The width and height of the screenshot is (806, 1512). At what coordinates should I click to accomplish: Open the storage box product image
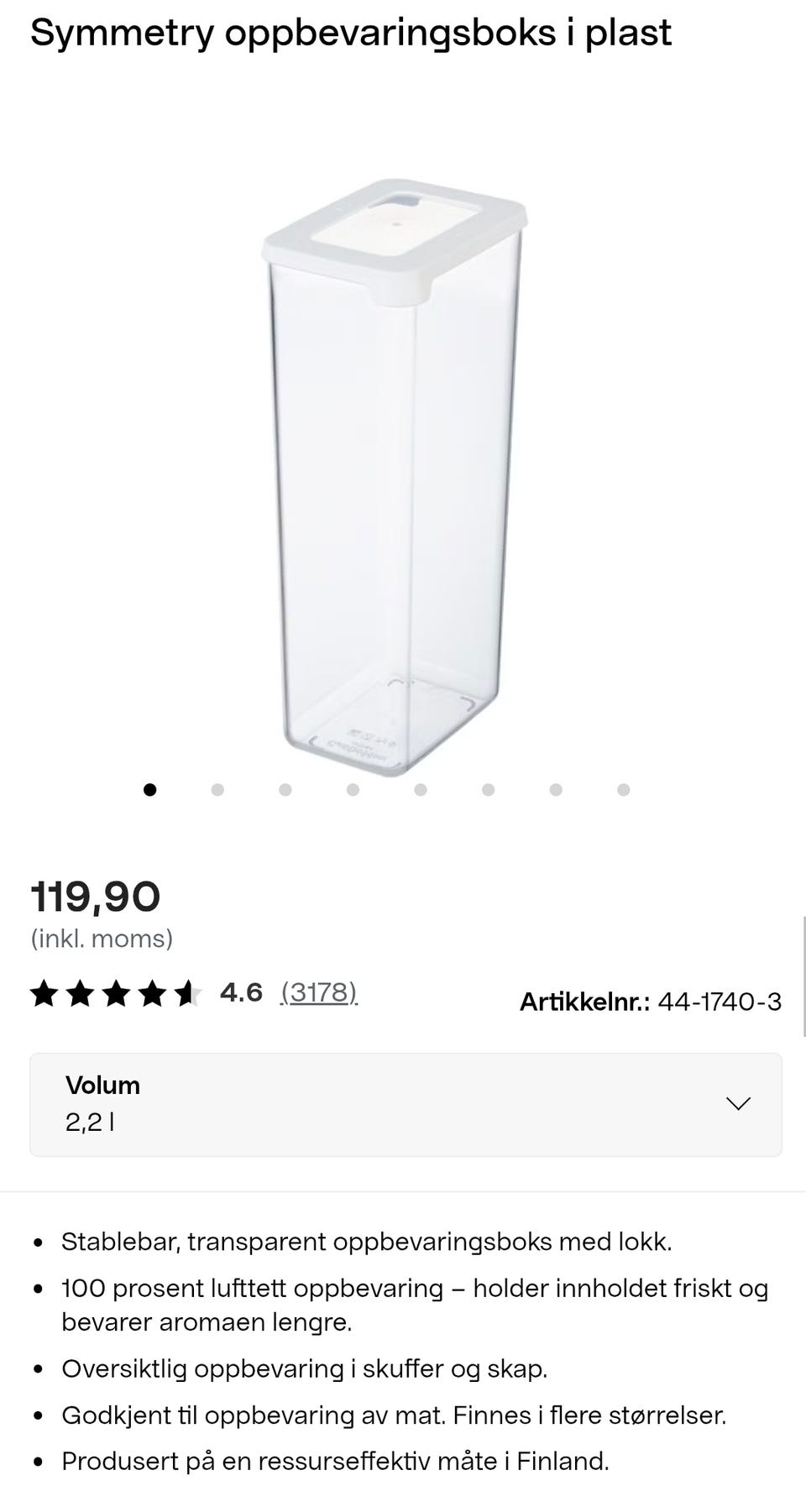tap(395, 477)
